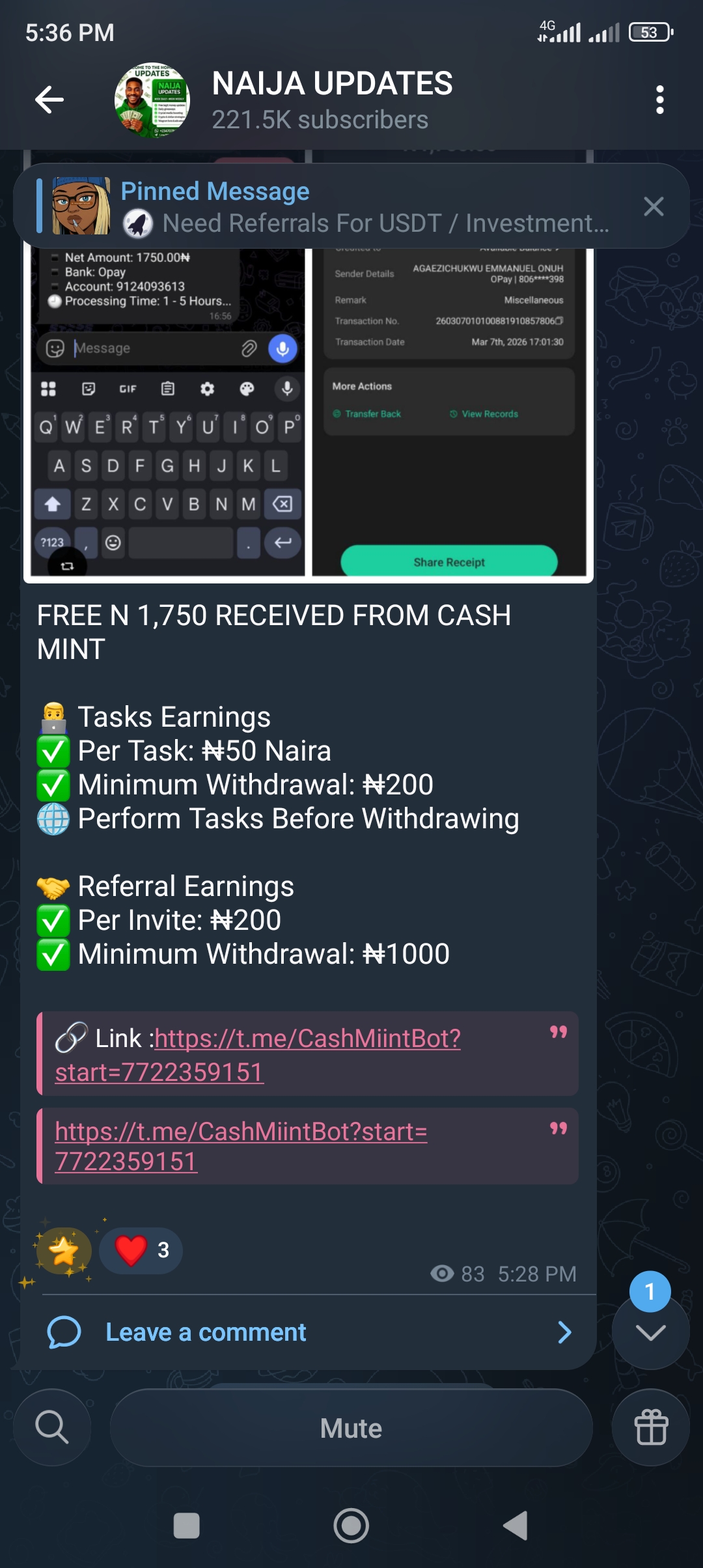The height and width of the screenshot is (1568, 703).
Task: Open the channel overflow menu
Action: point(659,100)
